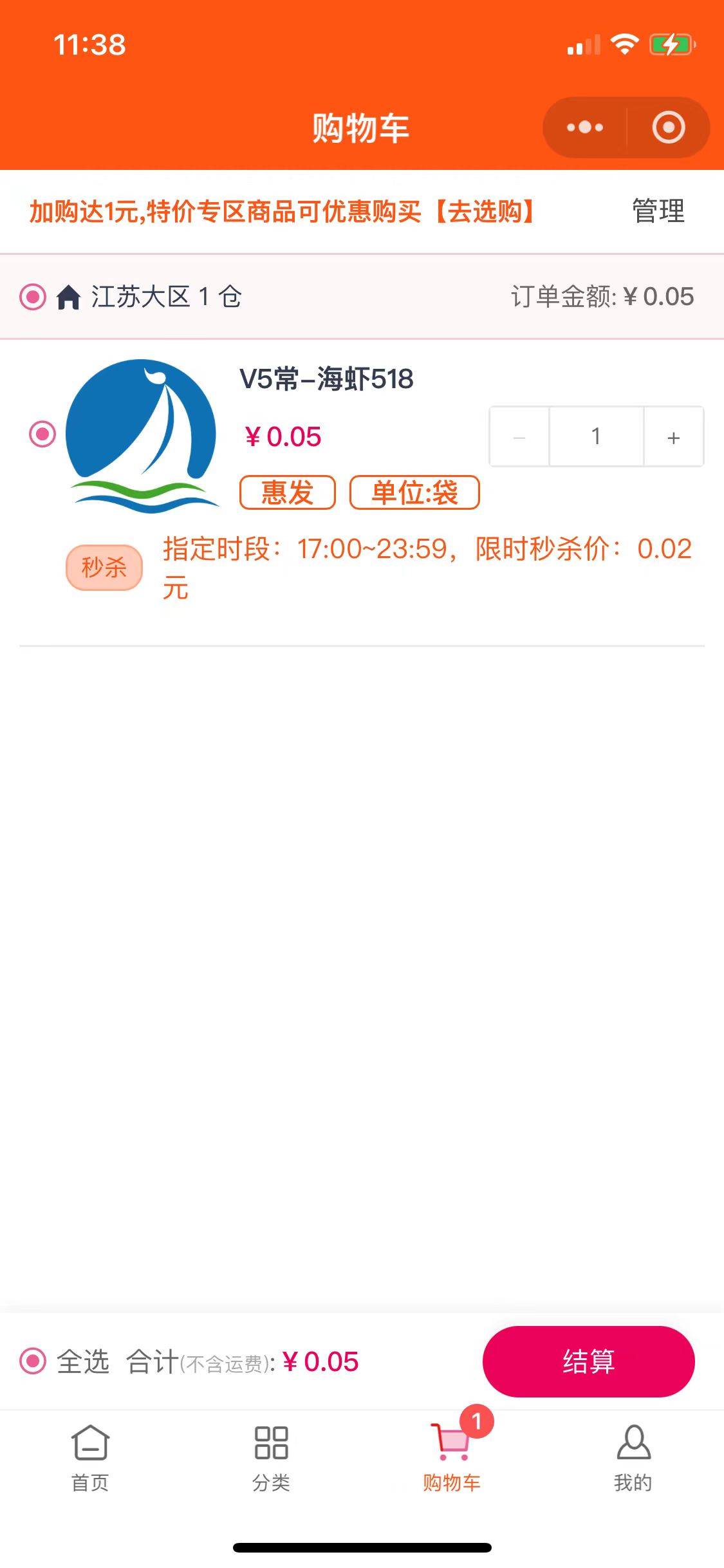Toggle selection of 江苏大区 1 仓 warehouse
Image resolution: width=724 pixels, height=1568 pixels.
pos(33,297)
